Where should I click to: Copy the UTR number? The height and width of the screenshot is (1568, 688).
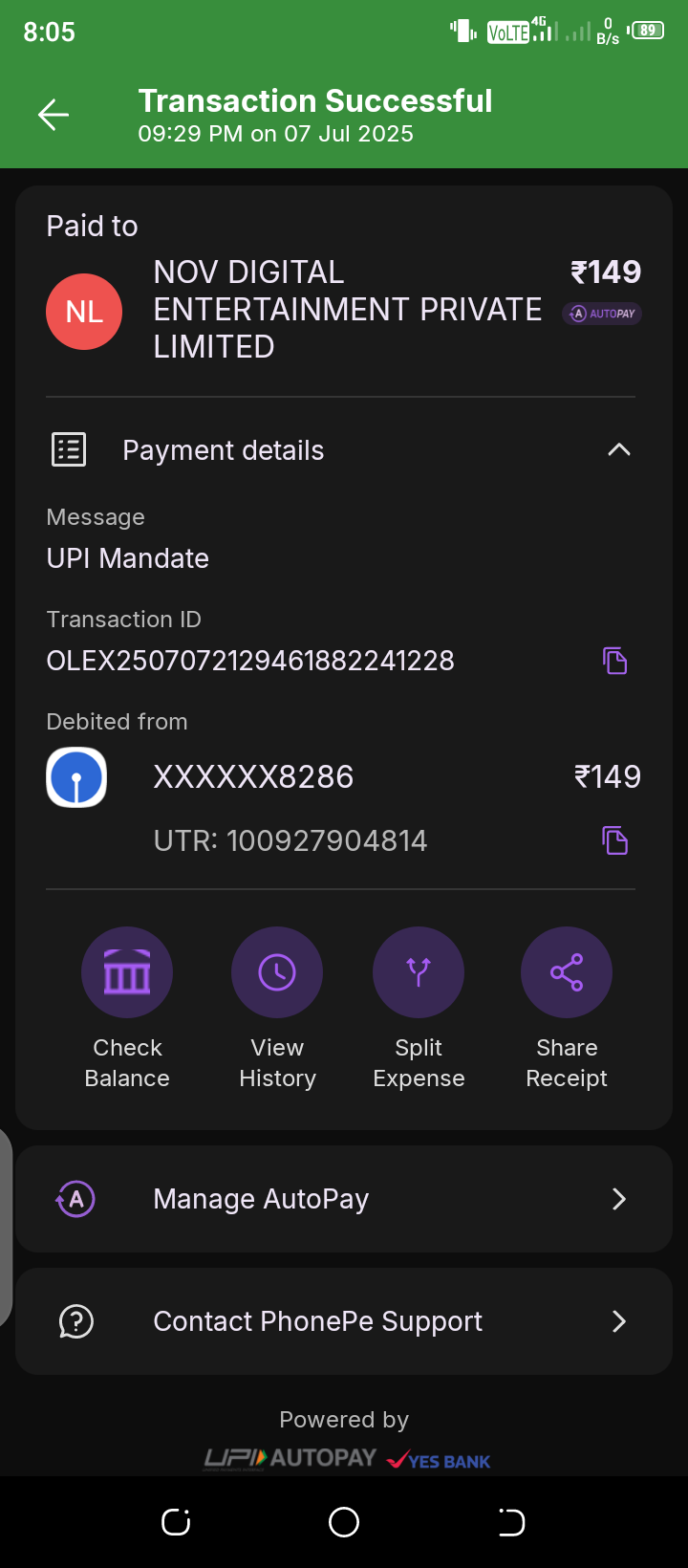[x=614, y=840]
